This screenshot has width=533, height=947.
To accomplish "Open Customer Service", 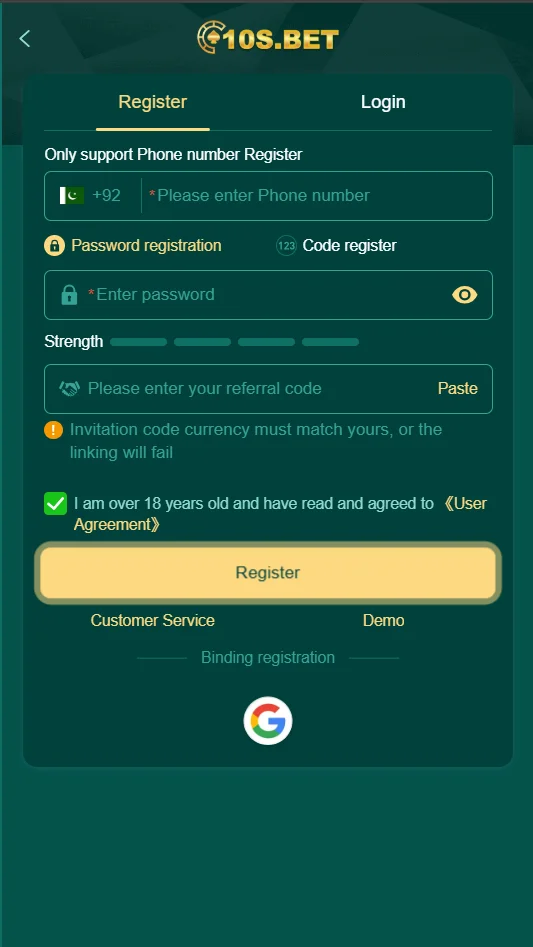I will (153, 620).
